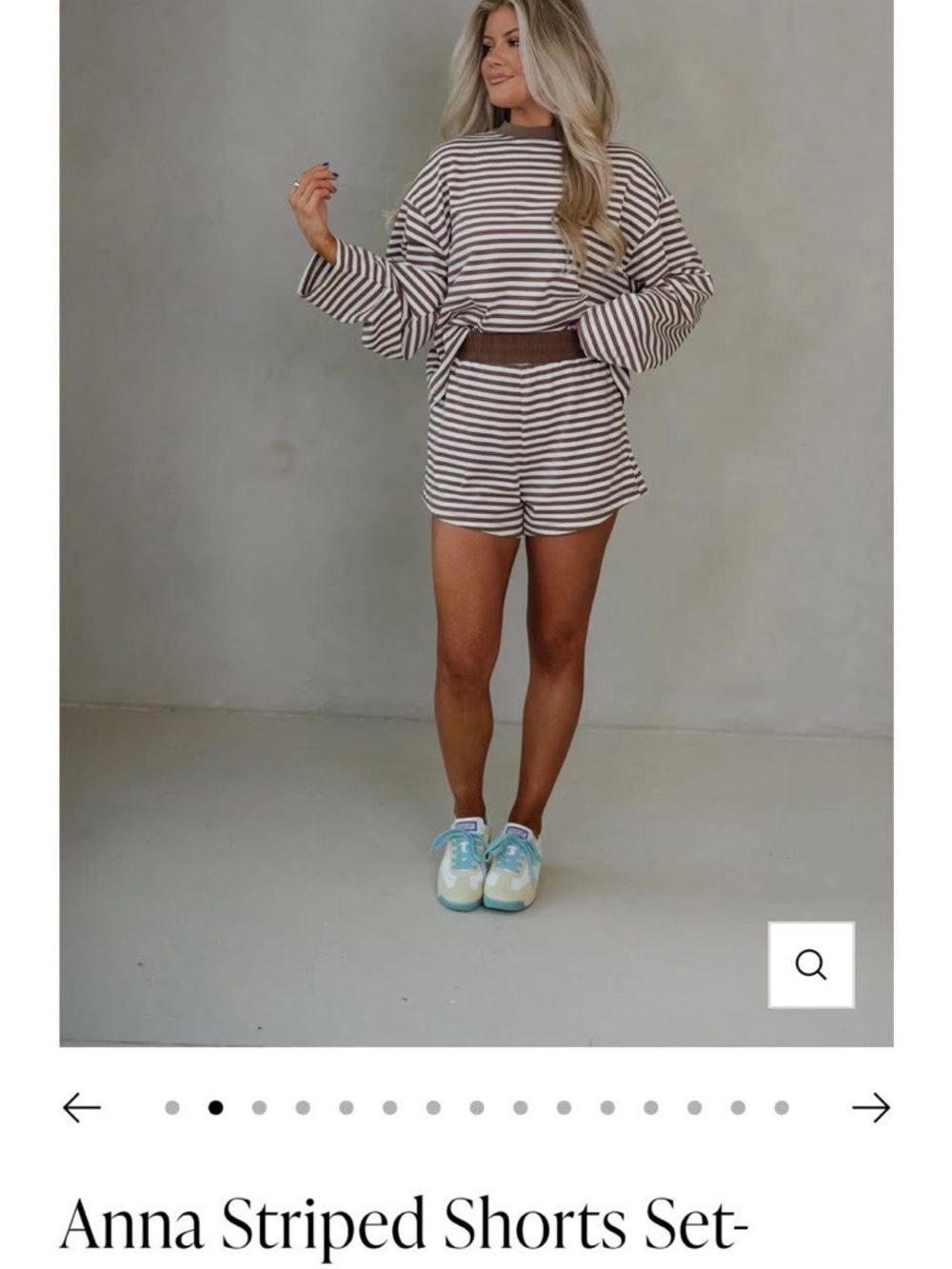
Task: Select the third carousel dot
Action: coord(258,1104)
